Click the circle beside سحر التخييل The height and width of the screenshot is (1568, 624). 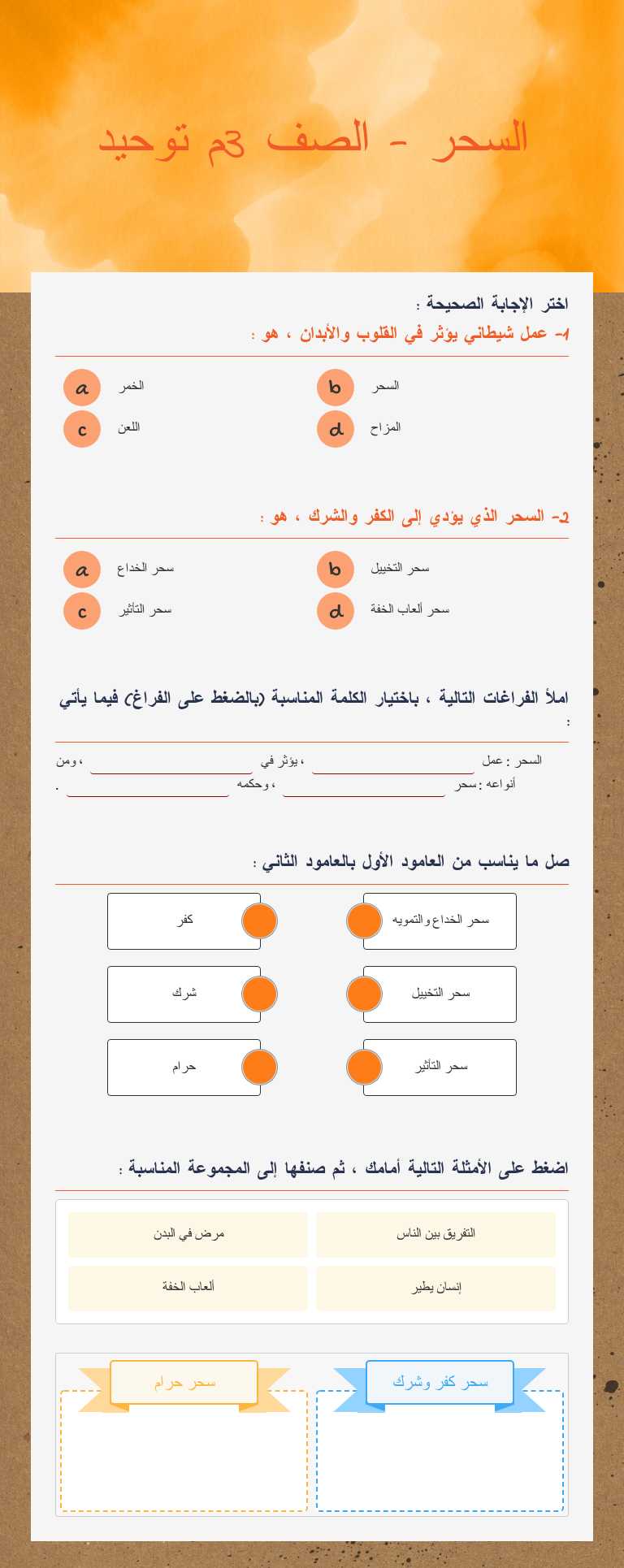tap(364, 994)
